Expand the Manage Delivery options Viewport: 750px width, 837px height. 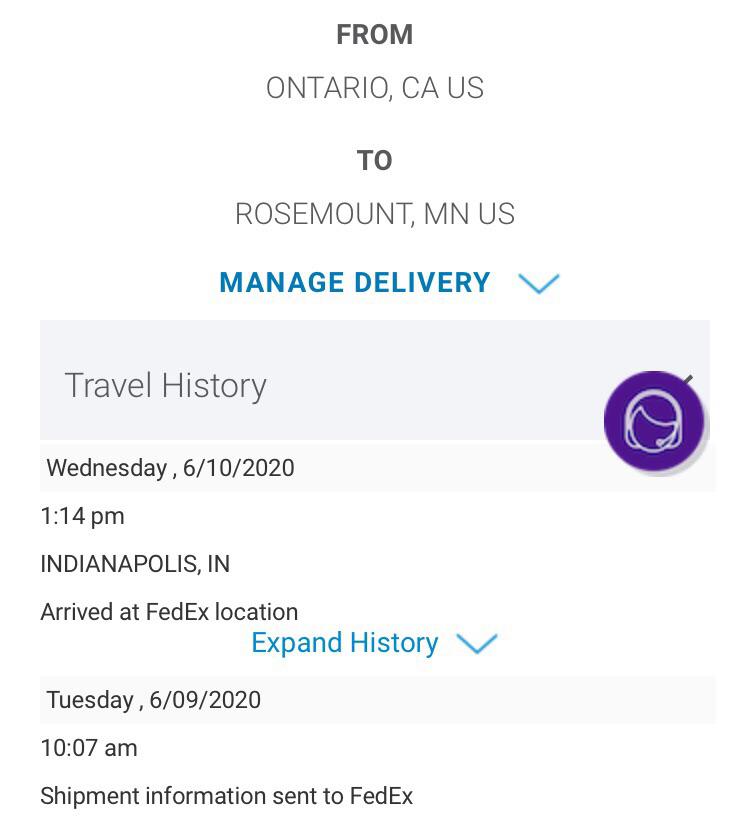(388, 283)
